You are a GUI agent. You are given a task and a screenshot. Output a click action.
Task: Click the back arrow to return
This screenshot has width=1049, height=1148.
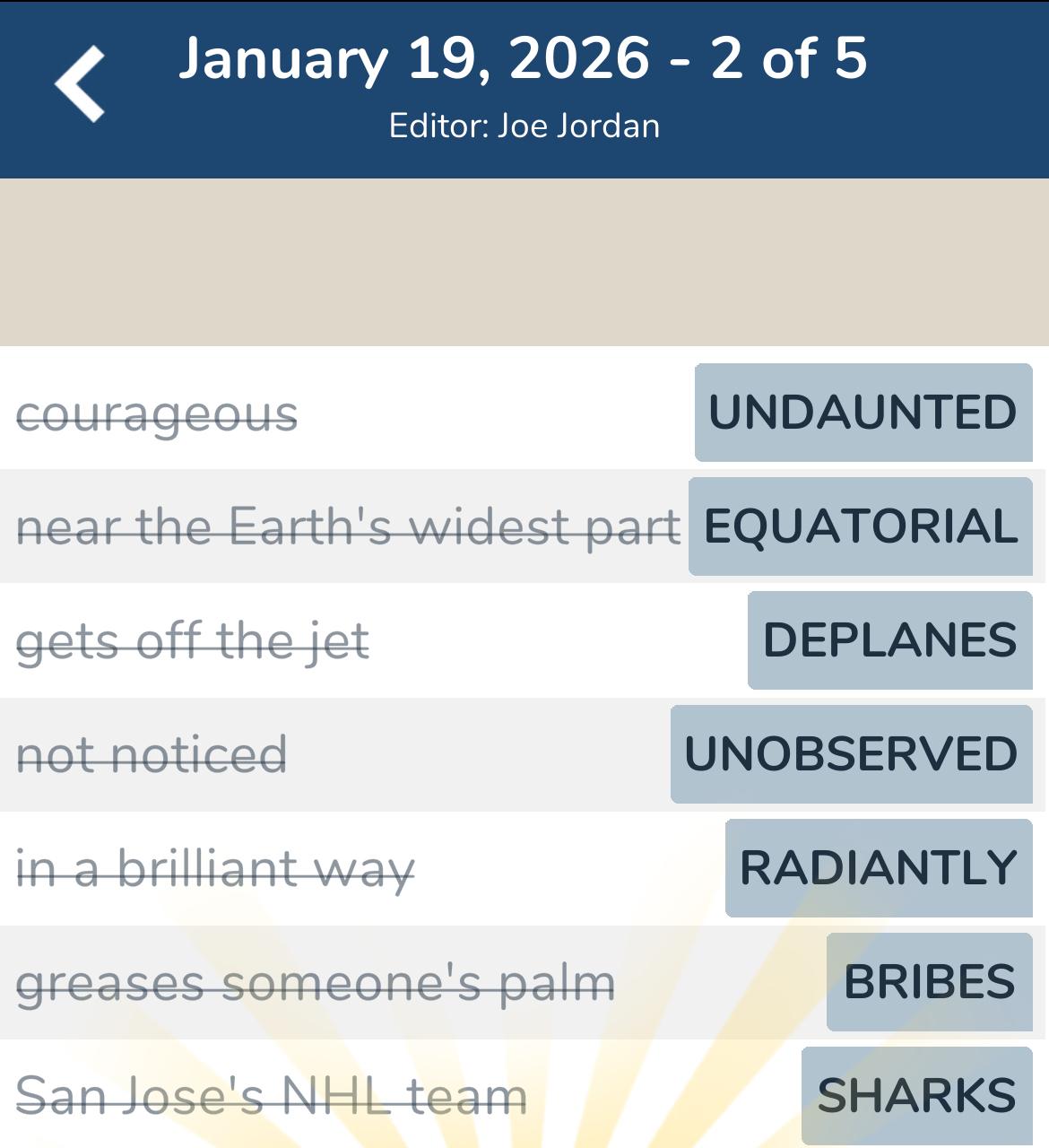[76, 85]
